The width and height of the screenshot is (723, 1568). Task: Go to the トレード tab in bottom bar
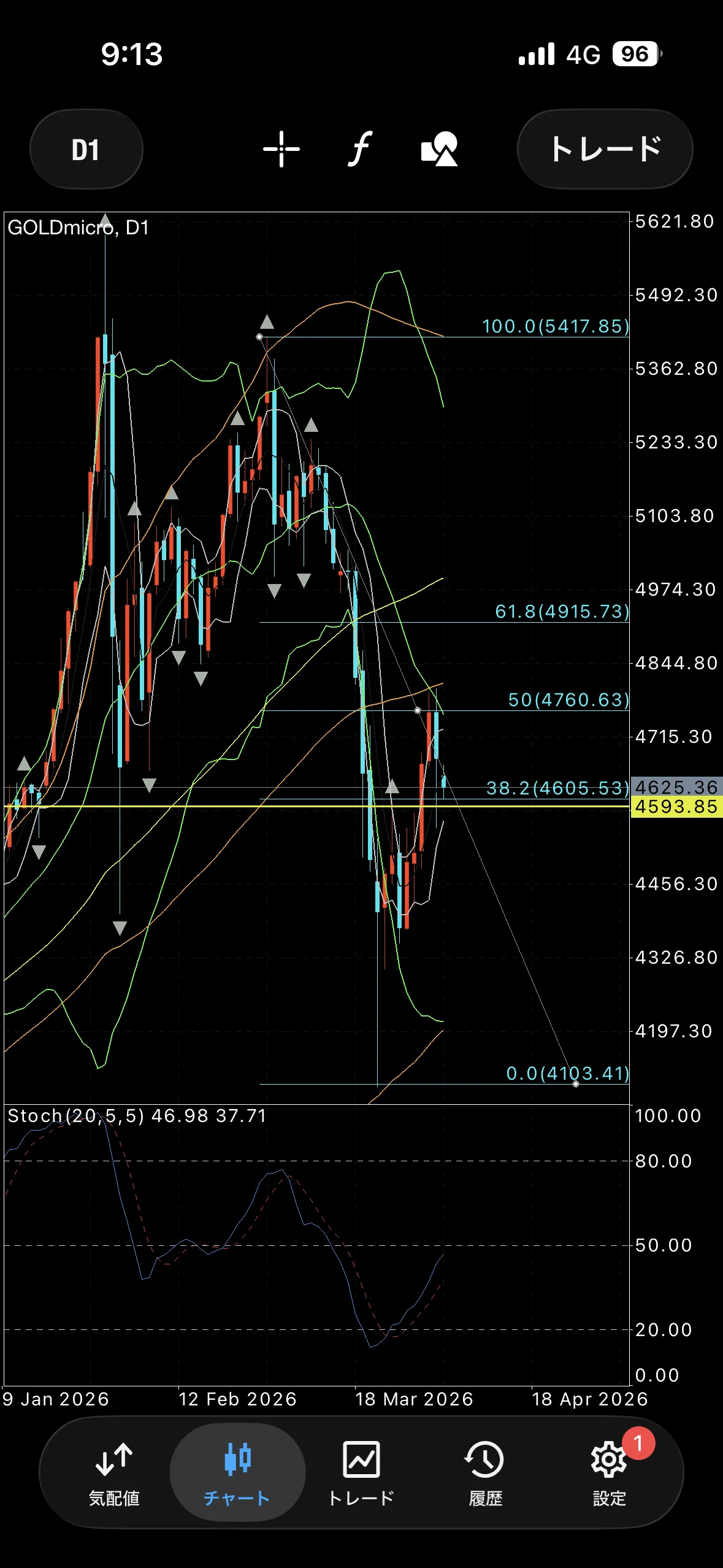[x=361, y=1472]
